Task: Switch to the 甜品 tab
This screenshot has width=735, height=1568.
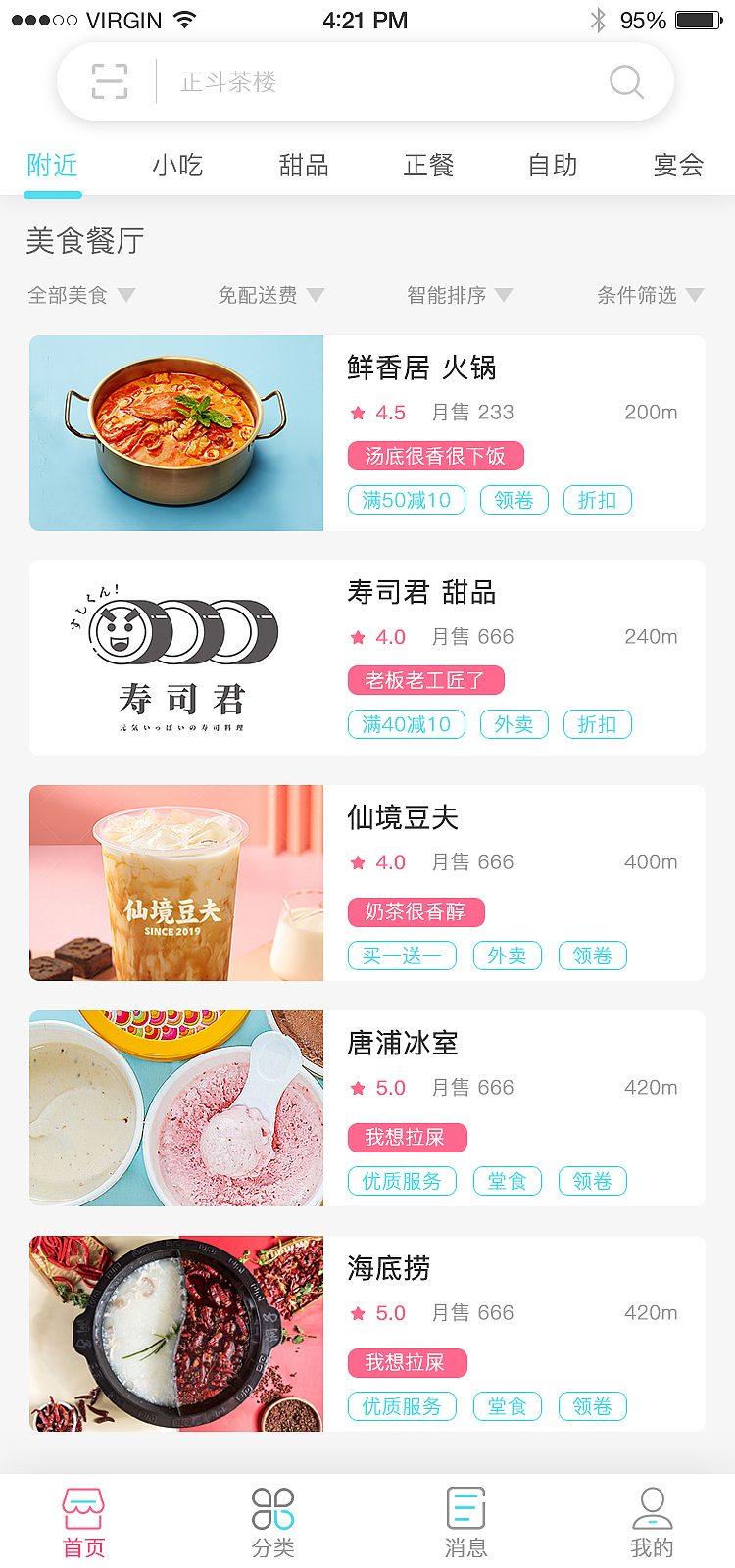Action: (301, 166)
